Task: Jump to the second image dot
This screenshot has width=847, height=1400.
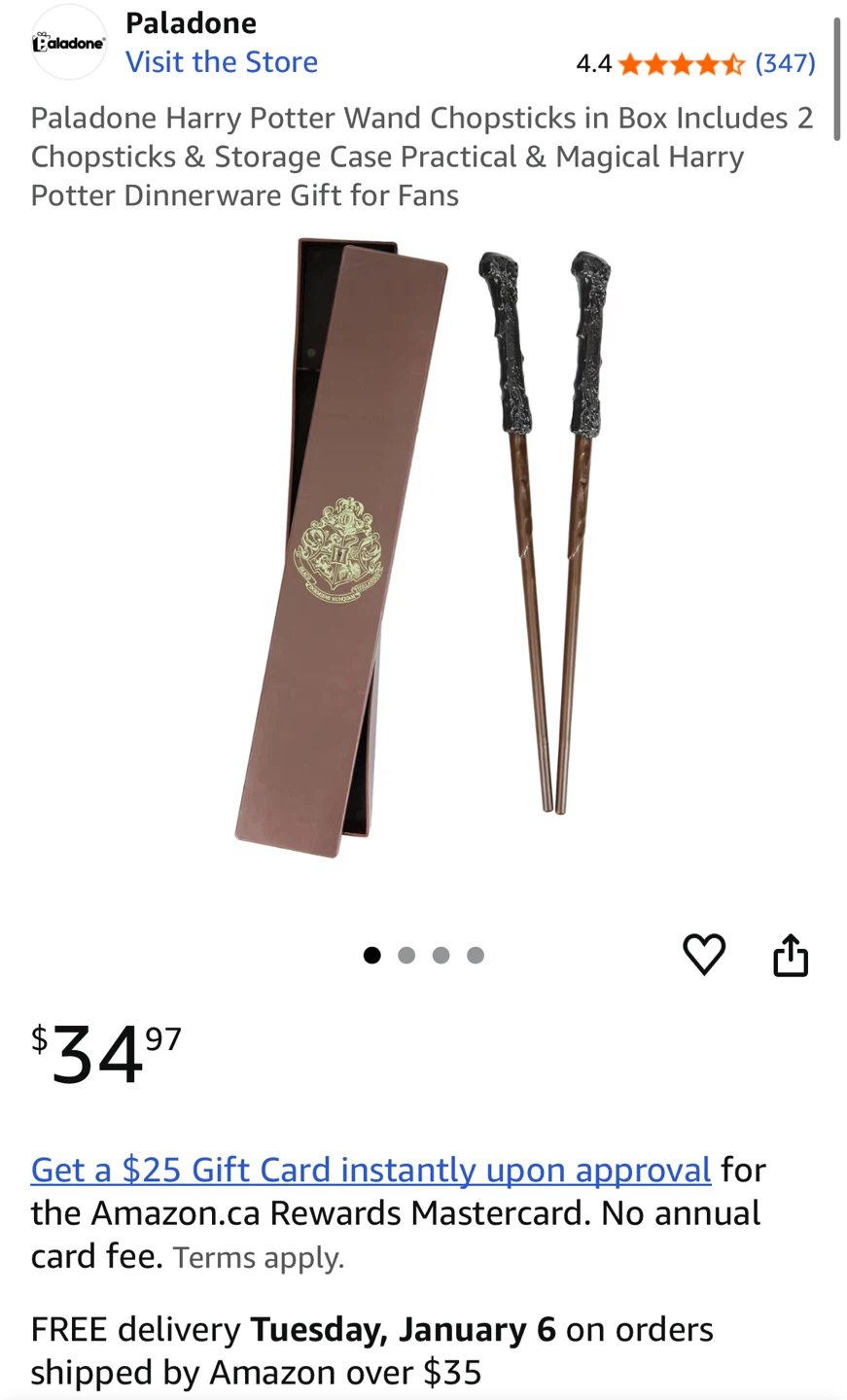Action: (x=406, y=956)
